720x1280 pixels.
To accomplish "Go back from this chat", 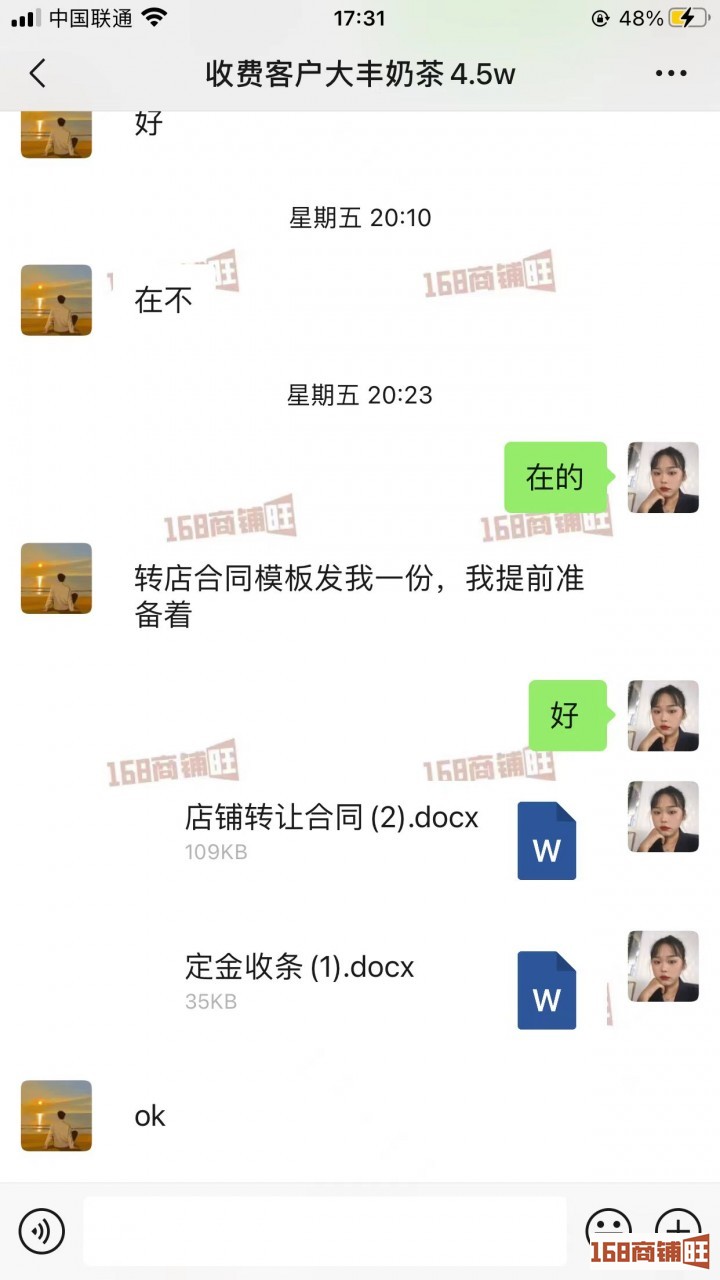I will (38, 73).
